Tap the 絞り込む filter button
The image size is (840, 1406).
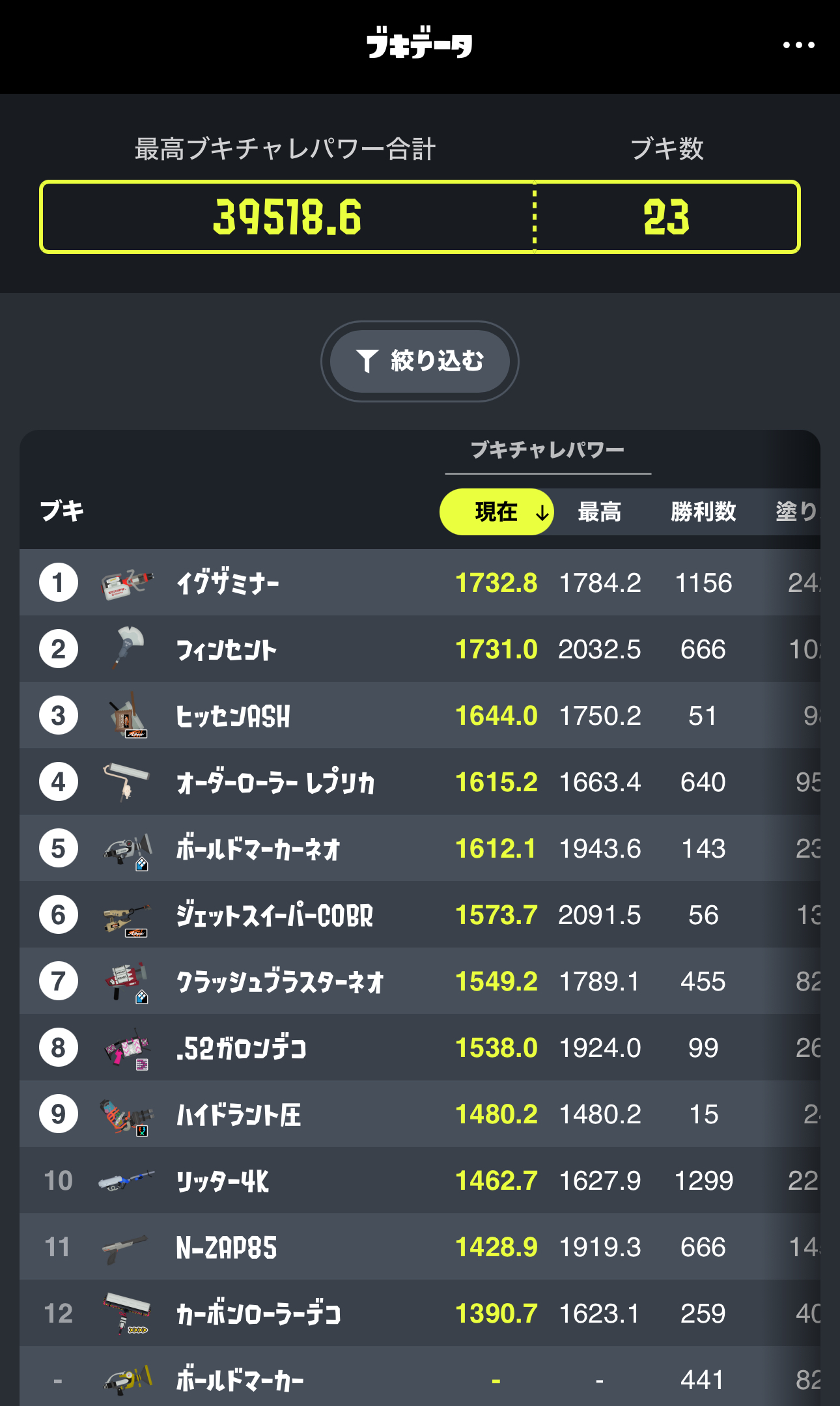point(420,361)
